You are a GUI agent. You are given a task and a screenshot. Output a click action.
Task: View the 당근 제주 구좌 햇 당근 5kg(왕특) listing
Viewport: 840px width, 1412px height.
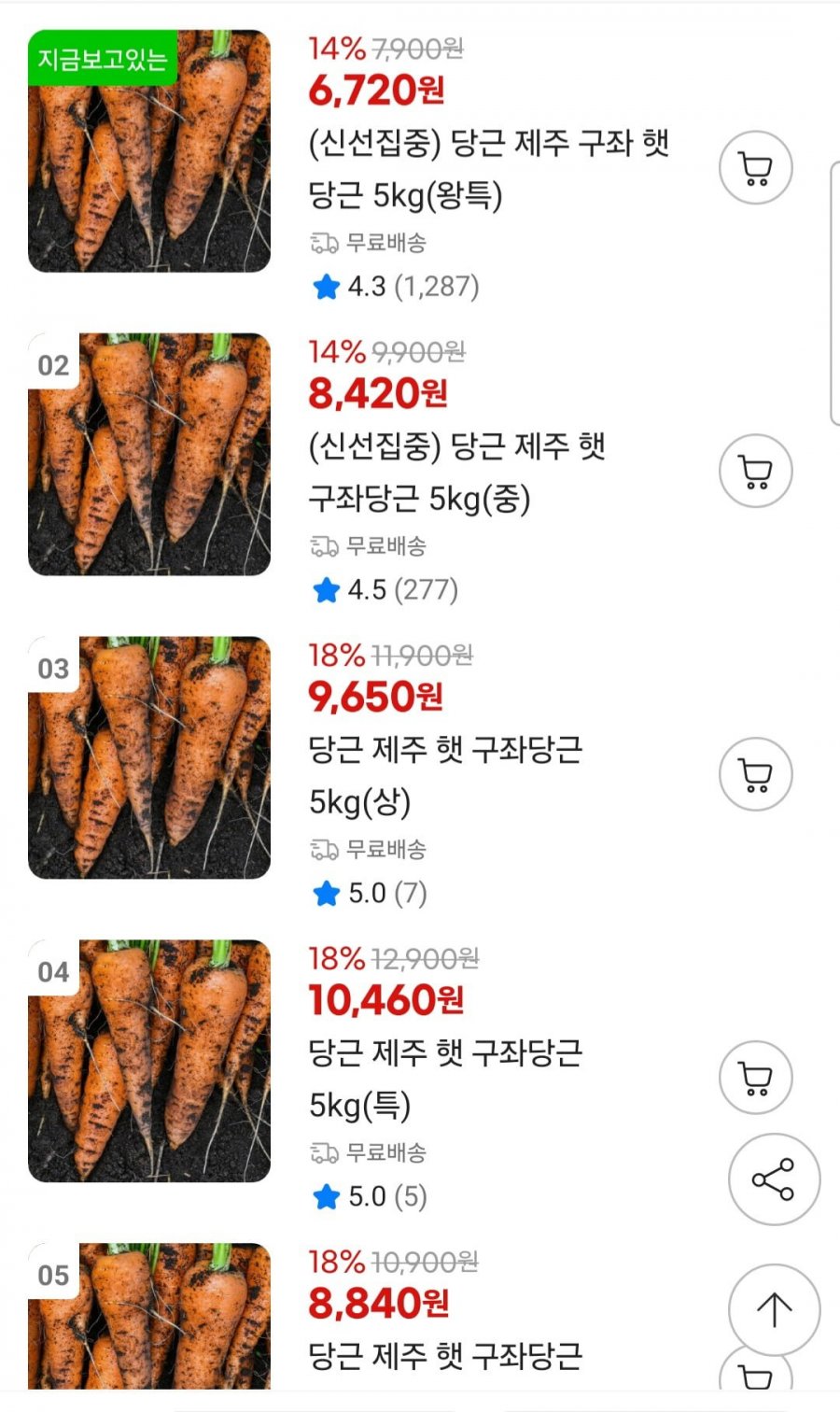coord(488,169)
